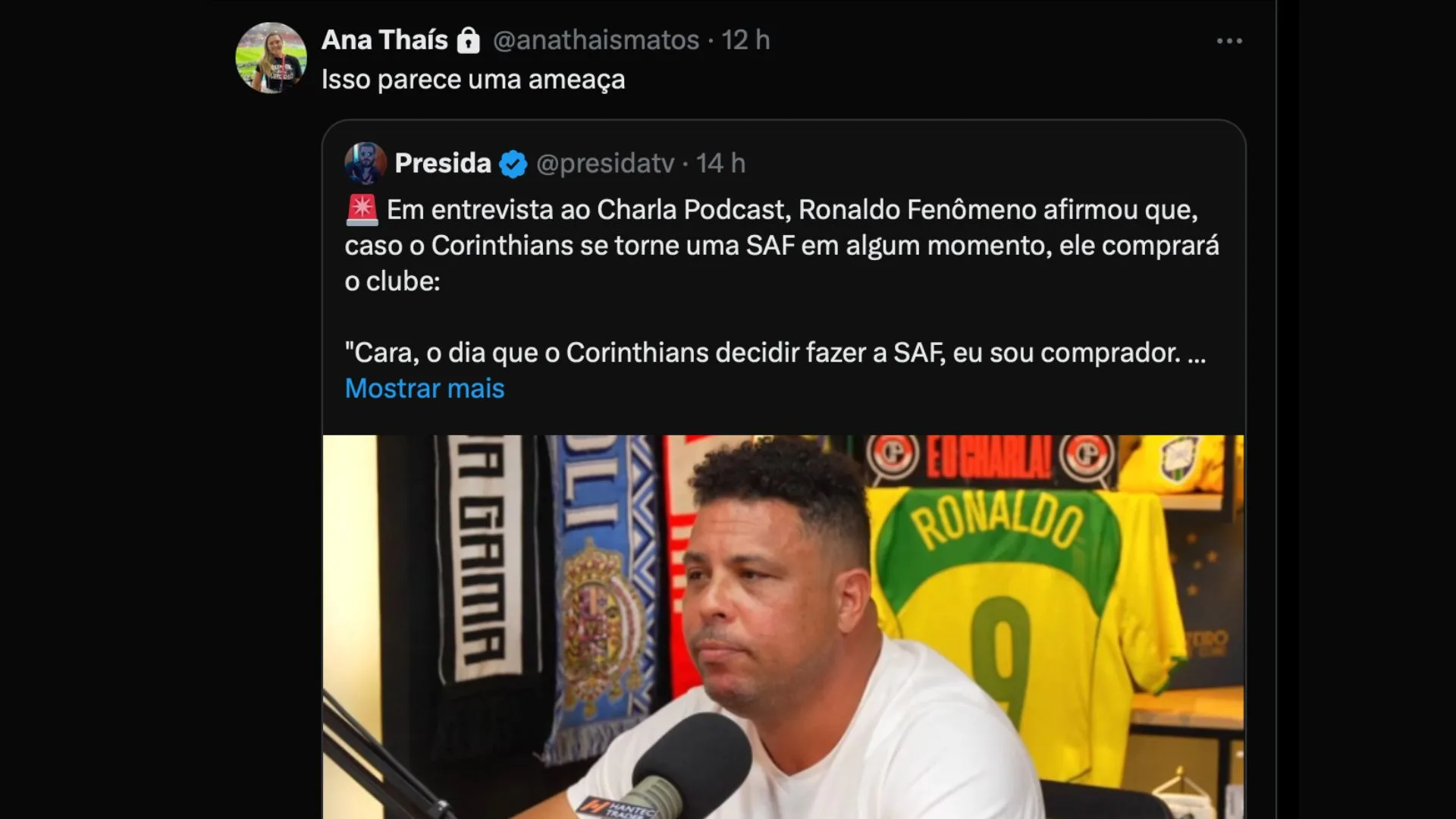The image size is (1456, 819).
Task: Open the quoted Presida post header
Action: click(x=443, y=163)
